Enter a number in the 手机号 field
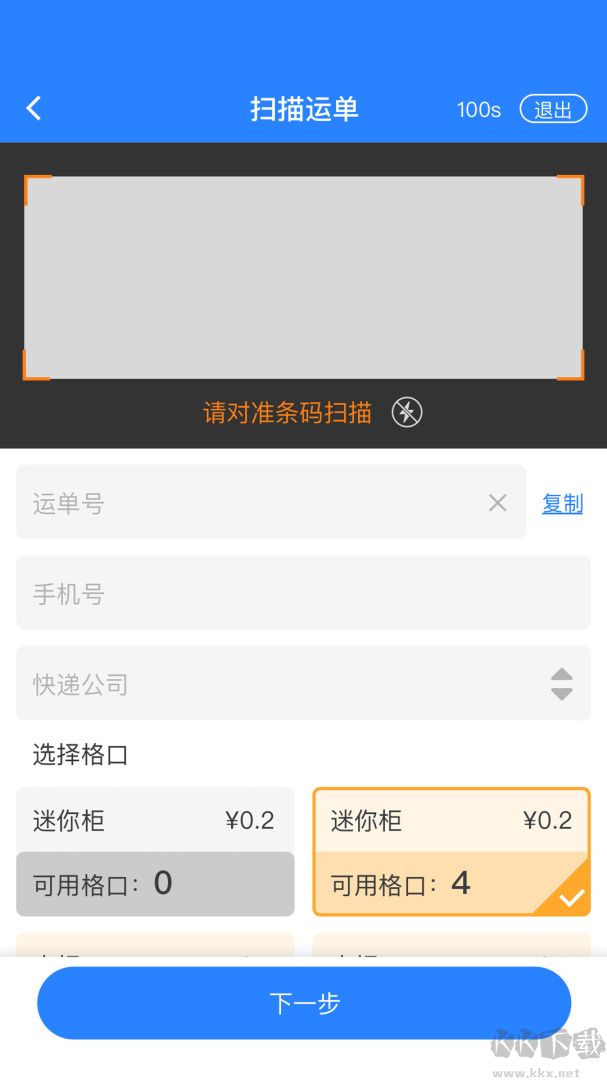The height and width of the screenshot is (1080, 607). pos(303,593)
